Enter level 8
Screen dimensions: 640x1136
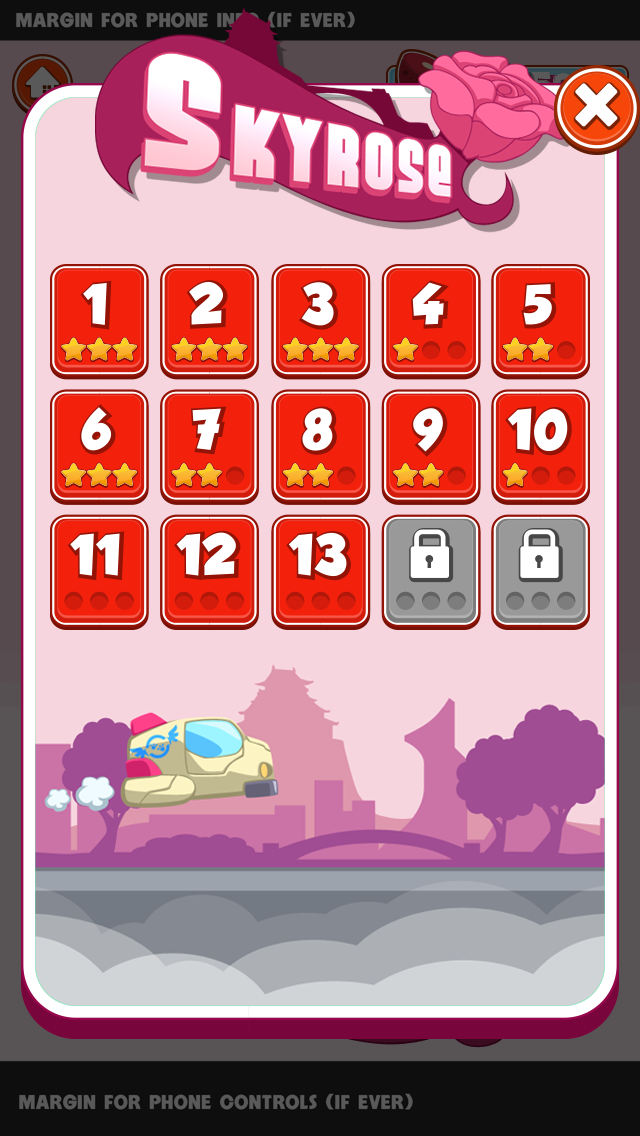[x=320, y=444]
